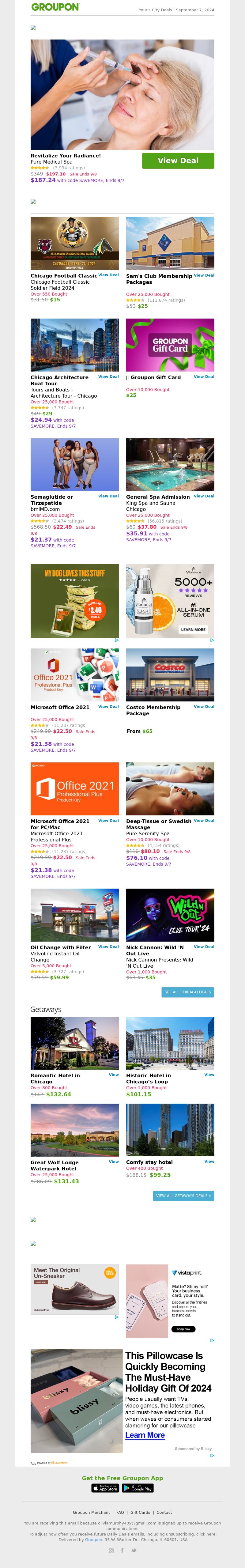This screenshot has height=1568, width=245.
Task: Open the Groupon Merchant footer link
Action: (91, 1512)
